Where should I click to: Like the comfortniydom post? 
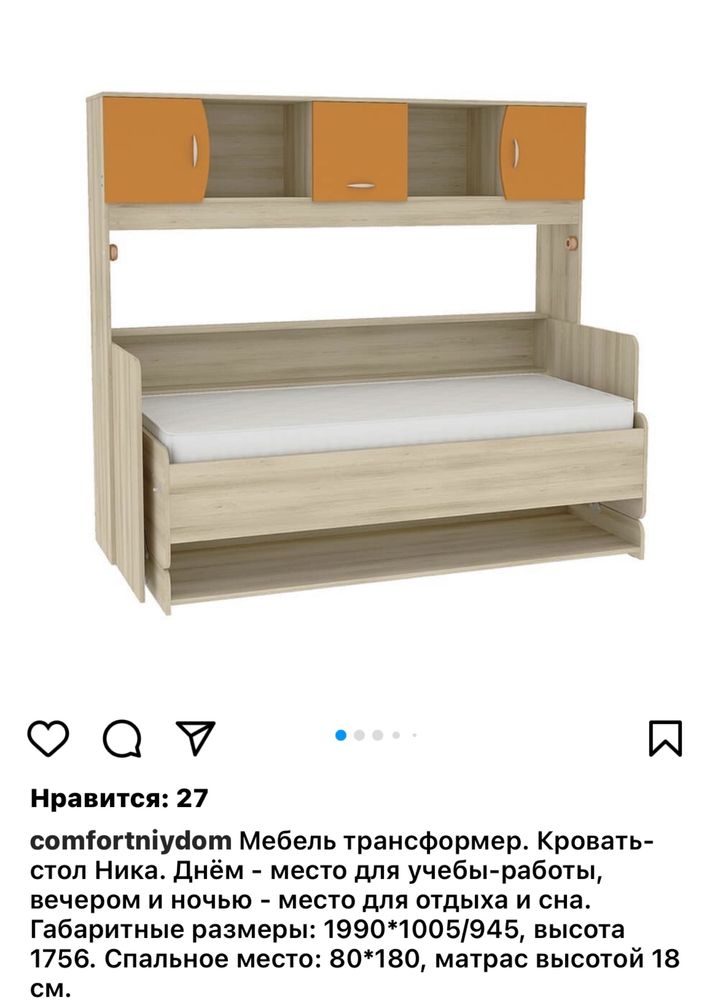click(x=48, y=738)
